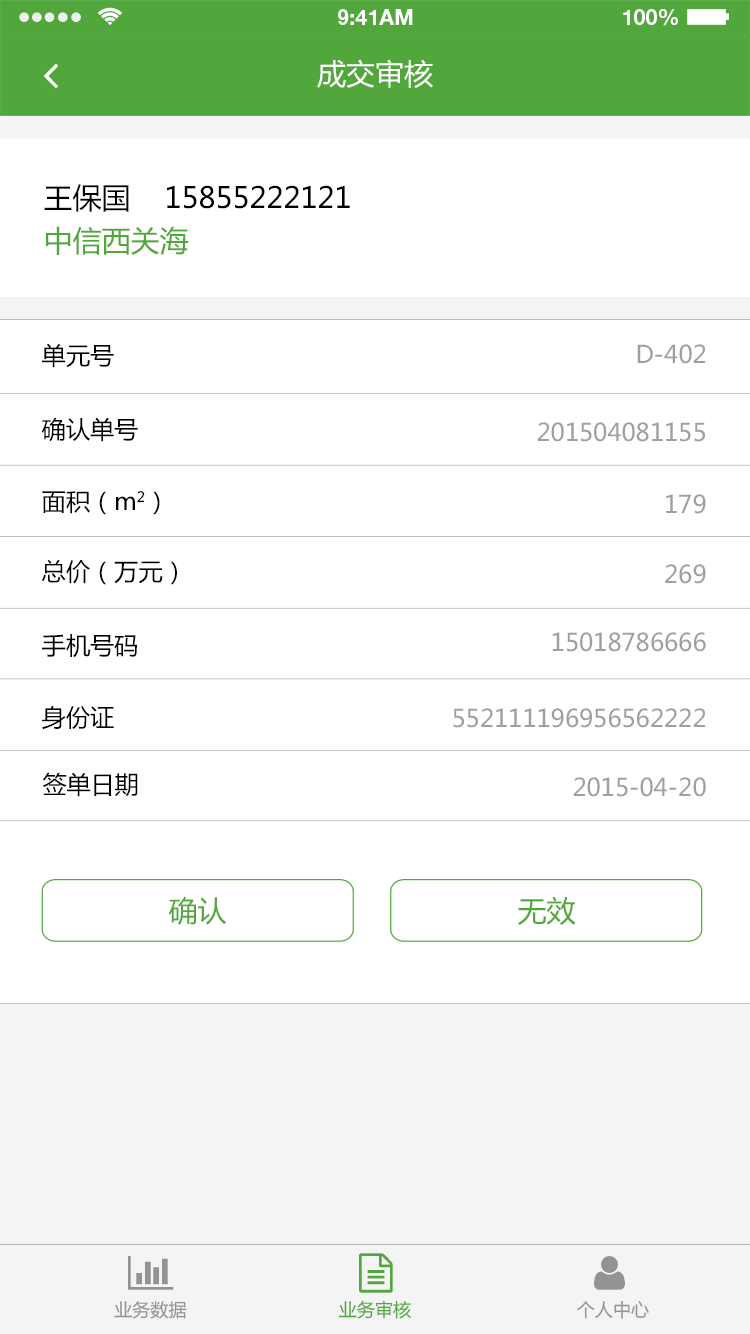Image resolution: width=750 pixels, height=1334 pixels.
Task: Tap the 确认 button
Action: [198, 910]
